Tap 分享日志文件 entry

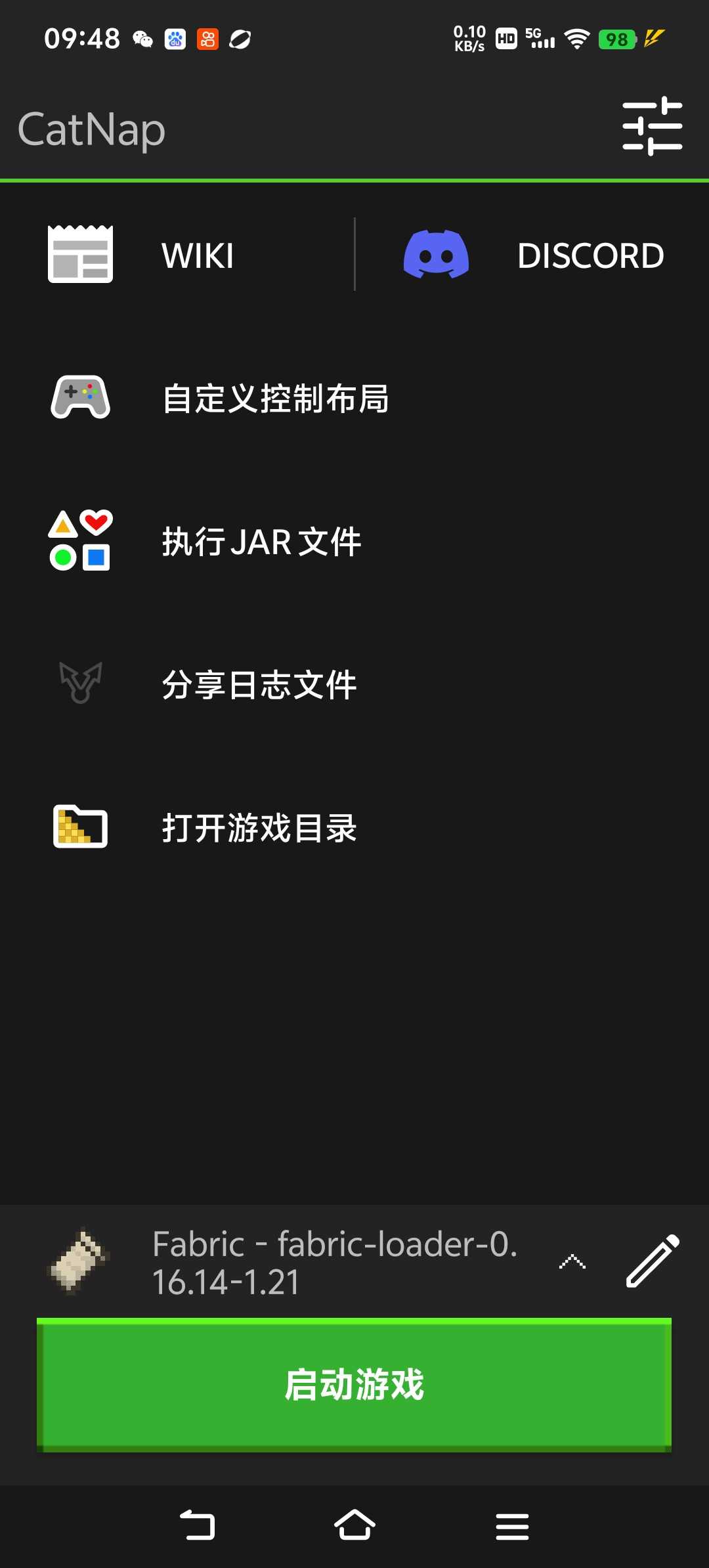[259, 685]
